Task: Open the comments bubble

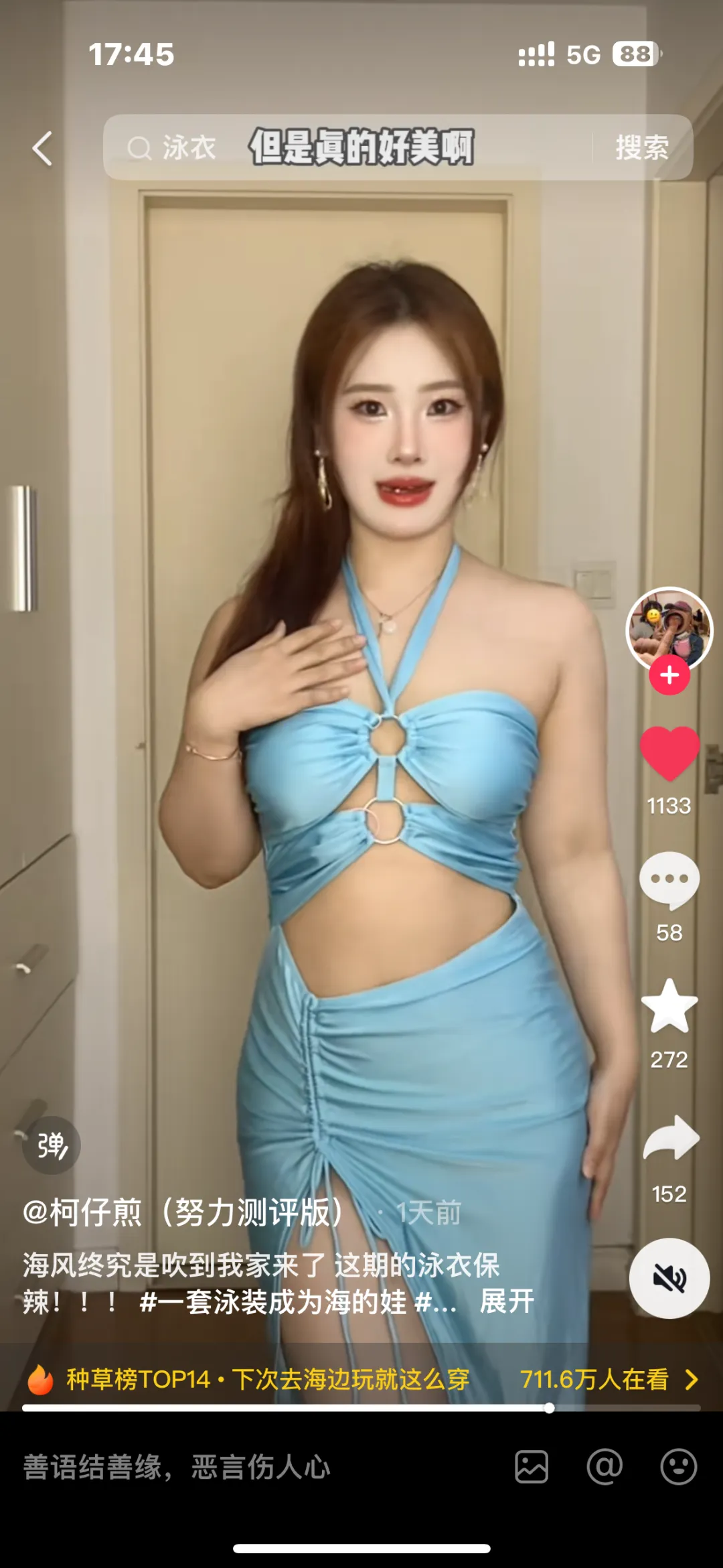Action: [x=669, y=879]
